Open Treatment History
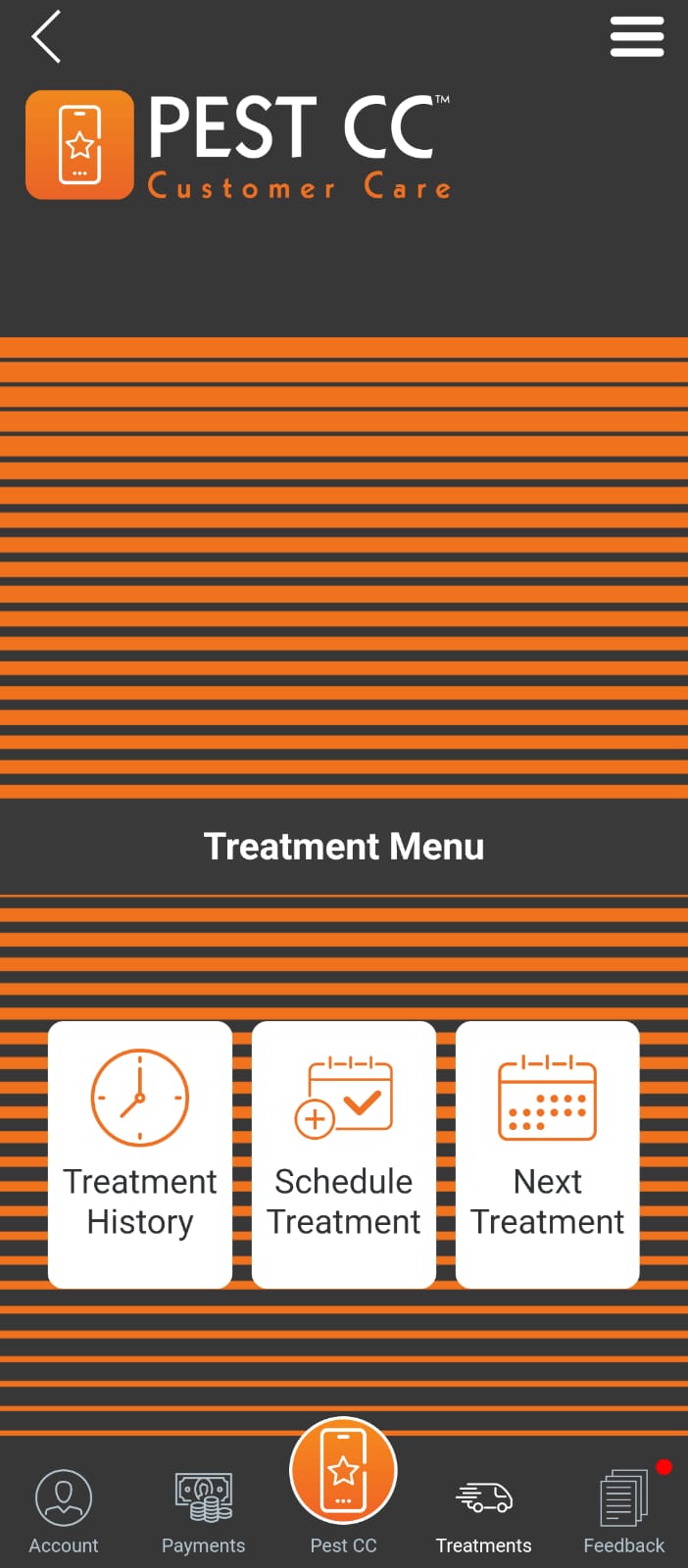Viewport: 688px width, 1568px height. tap(140, 1154)
